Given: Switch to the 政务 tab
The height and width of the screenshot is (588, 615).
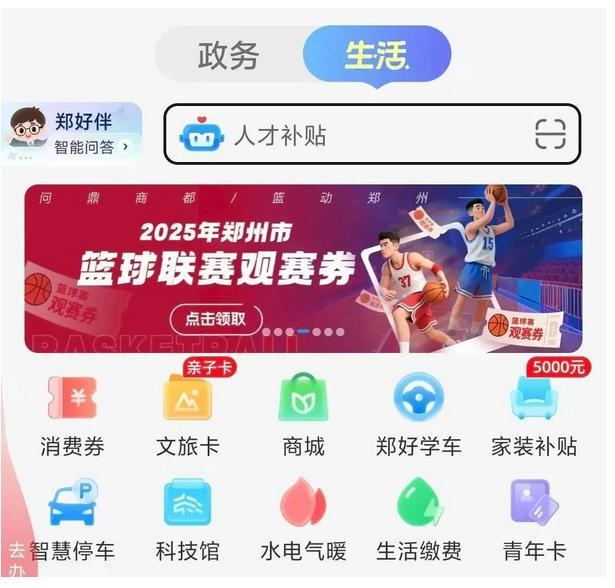Looking at the screenshot, I should [229, 54].
